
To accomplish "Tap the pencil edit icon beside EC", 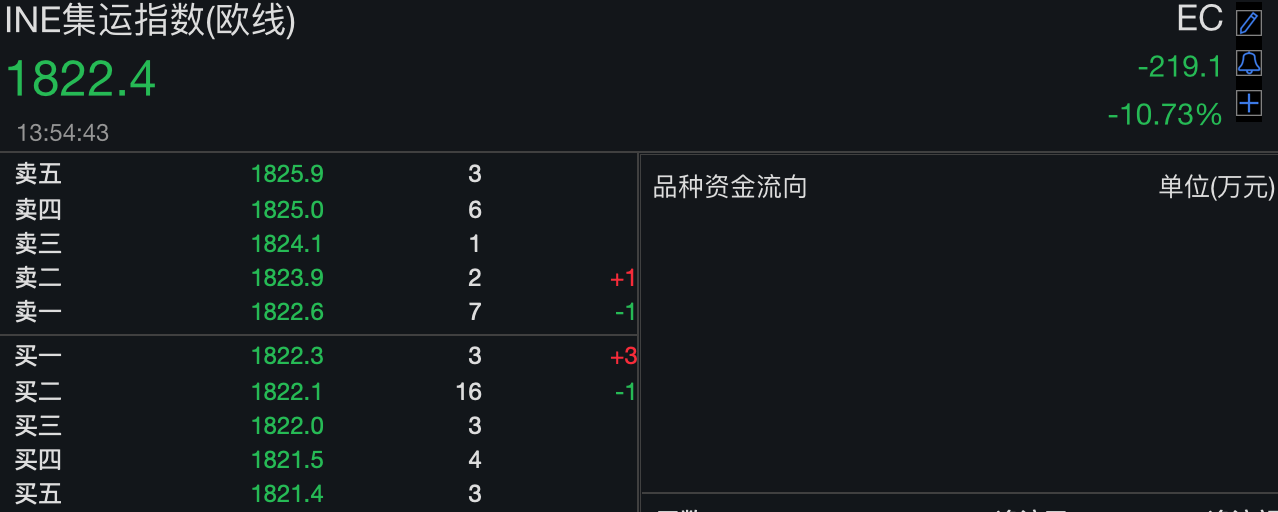I will click(1249, 22).
